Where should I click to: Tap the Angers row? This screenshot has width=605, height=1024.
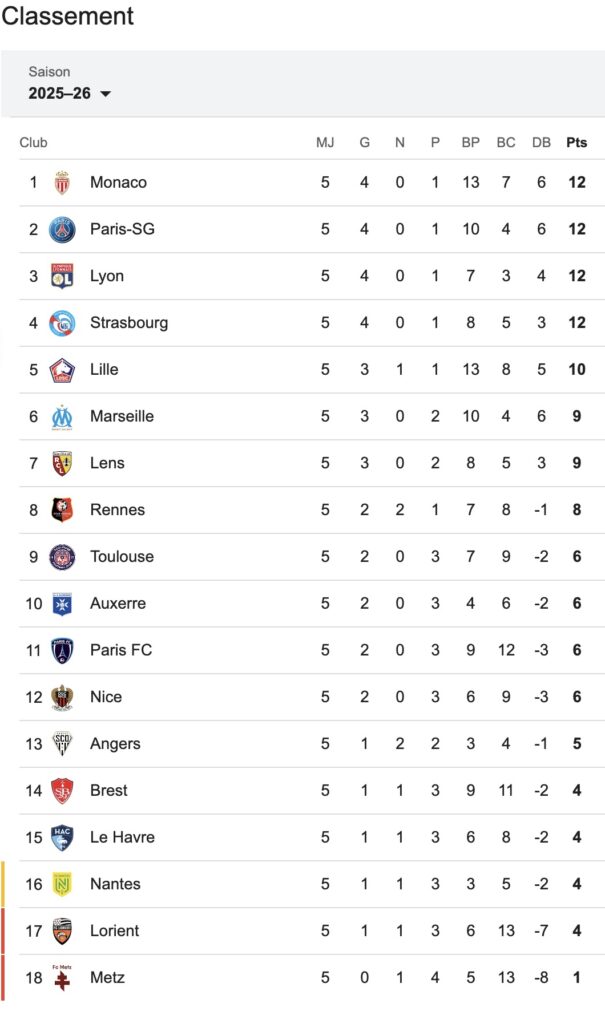pos(312,744)
